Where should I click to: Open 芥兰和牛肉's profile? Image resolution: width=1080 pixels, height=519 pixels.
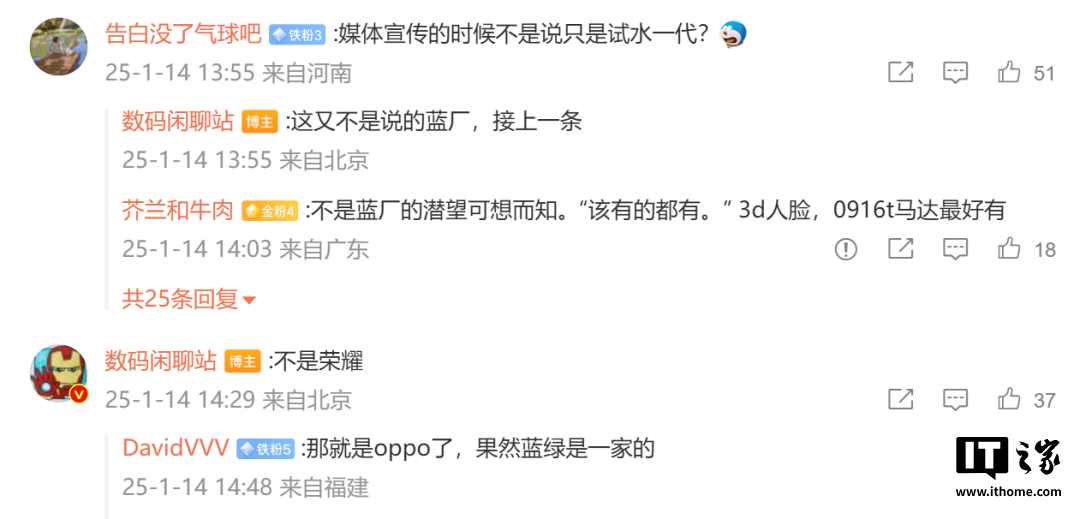pos(177,210)
